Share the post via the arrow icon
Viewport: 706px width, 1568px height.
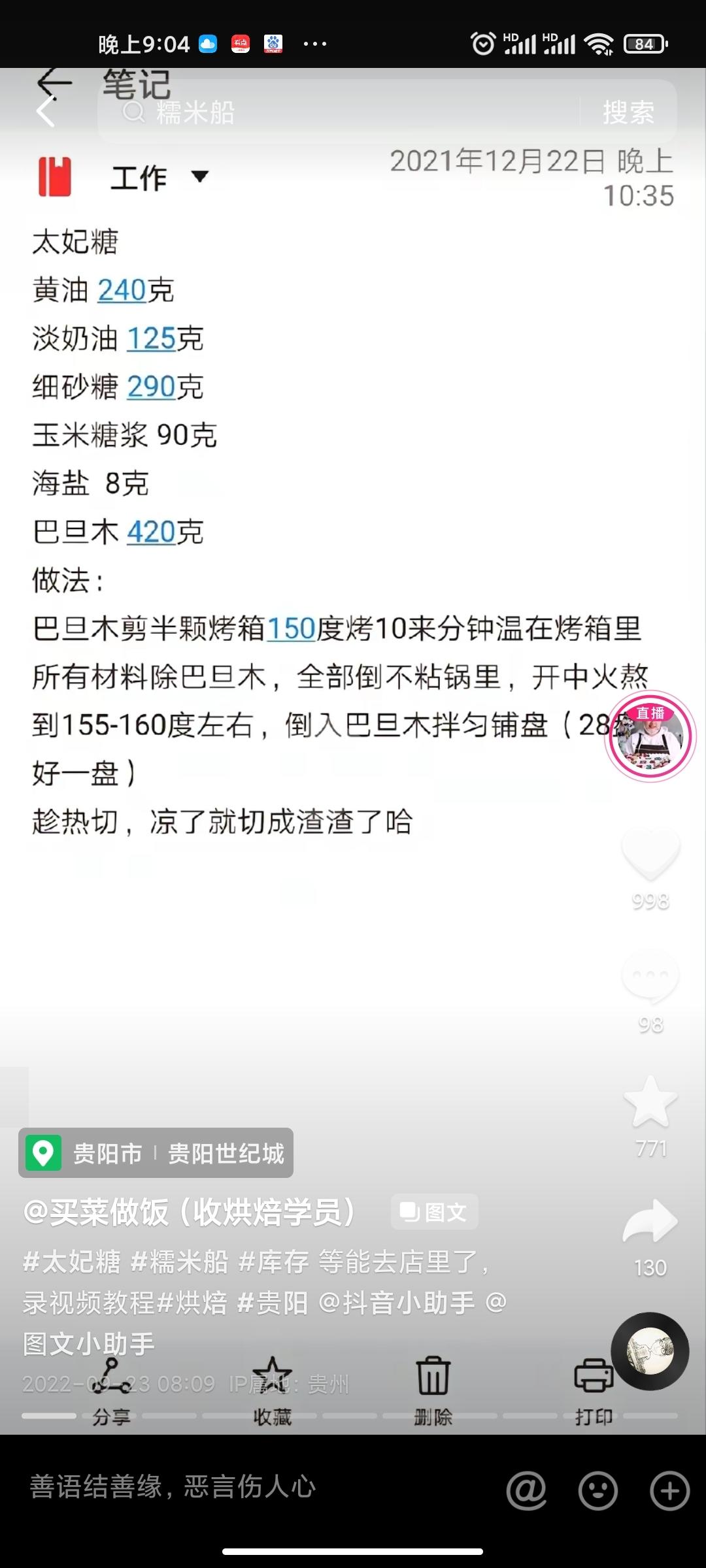(x=650, y=1222)
